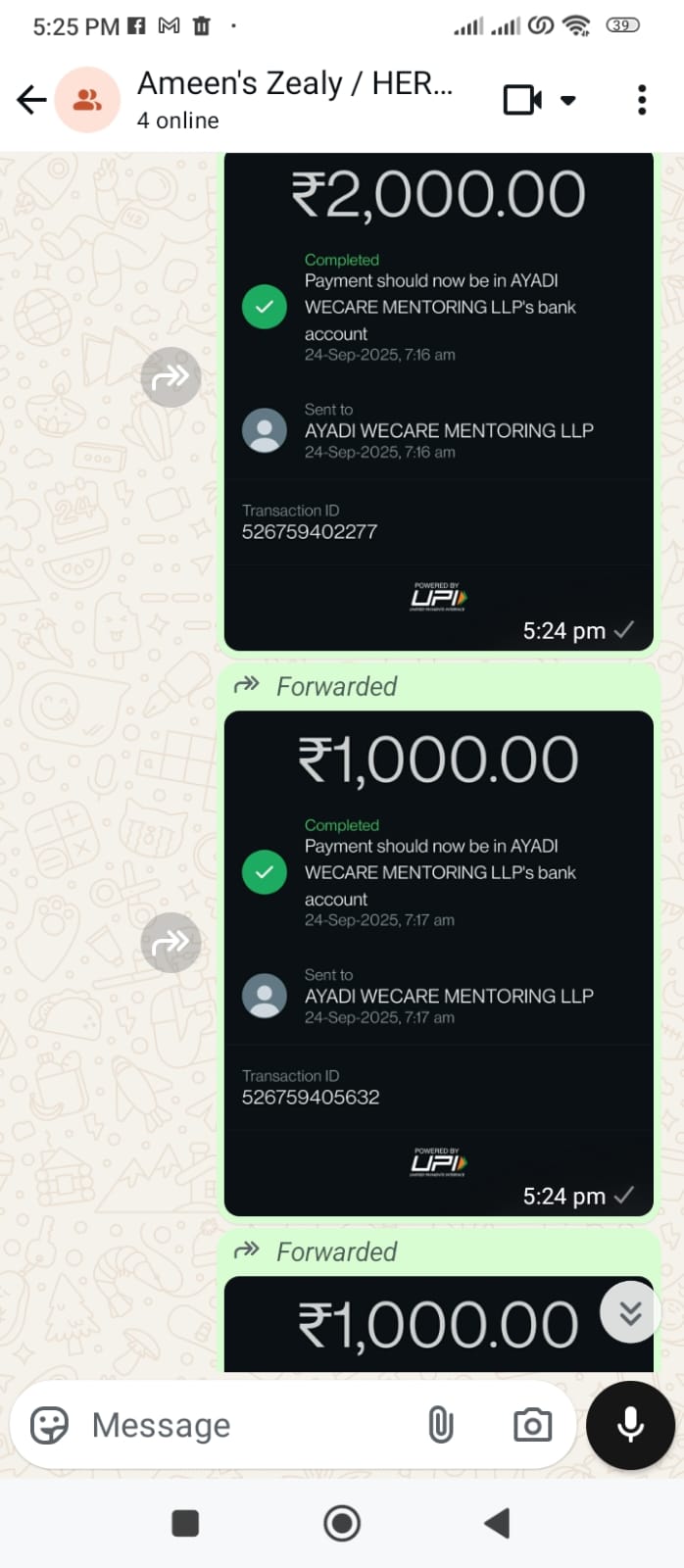The height and width of the screenshot is (1568, 684).
Task: Go back to the chat list
Action: coord(31,100)
